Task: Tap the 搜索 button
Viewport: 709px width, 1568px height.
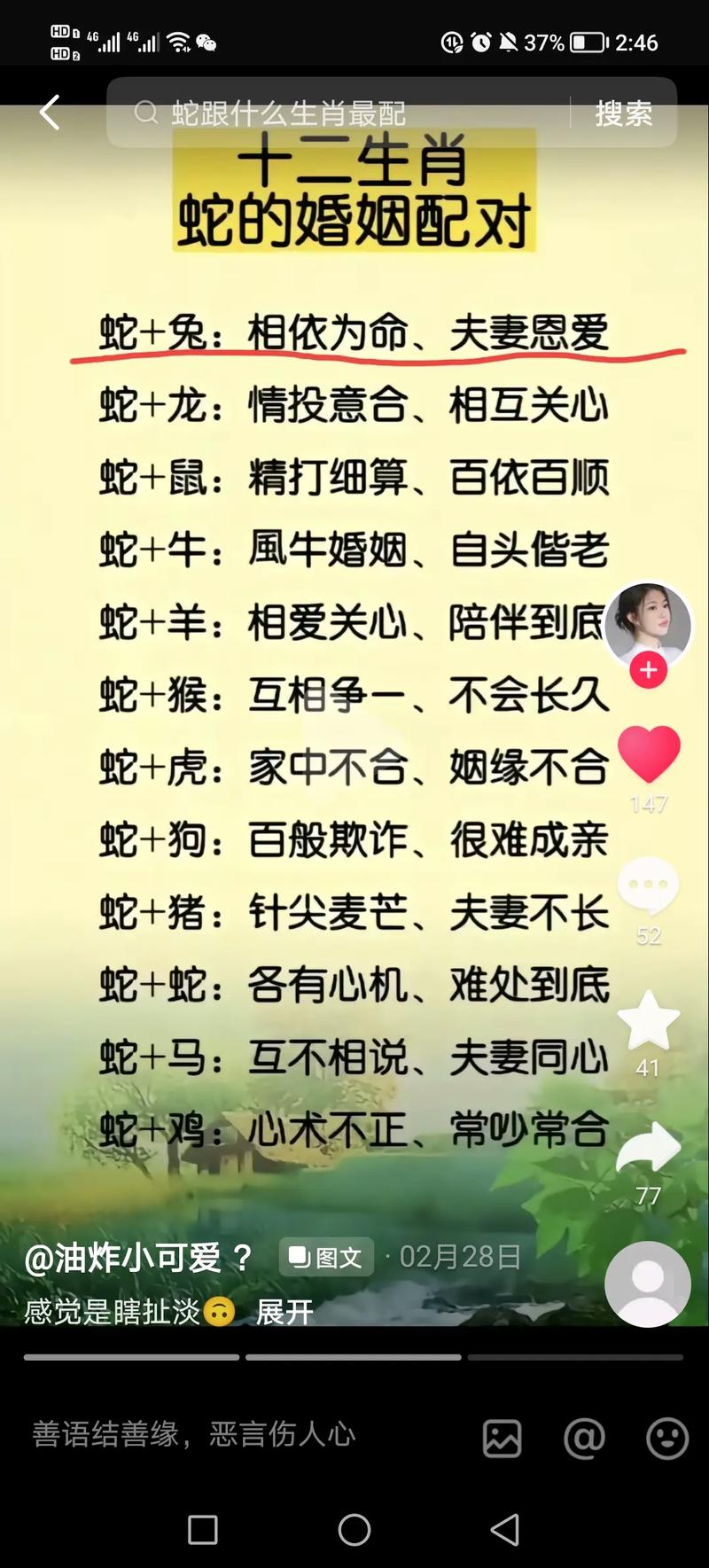Action: coord(623,113)
